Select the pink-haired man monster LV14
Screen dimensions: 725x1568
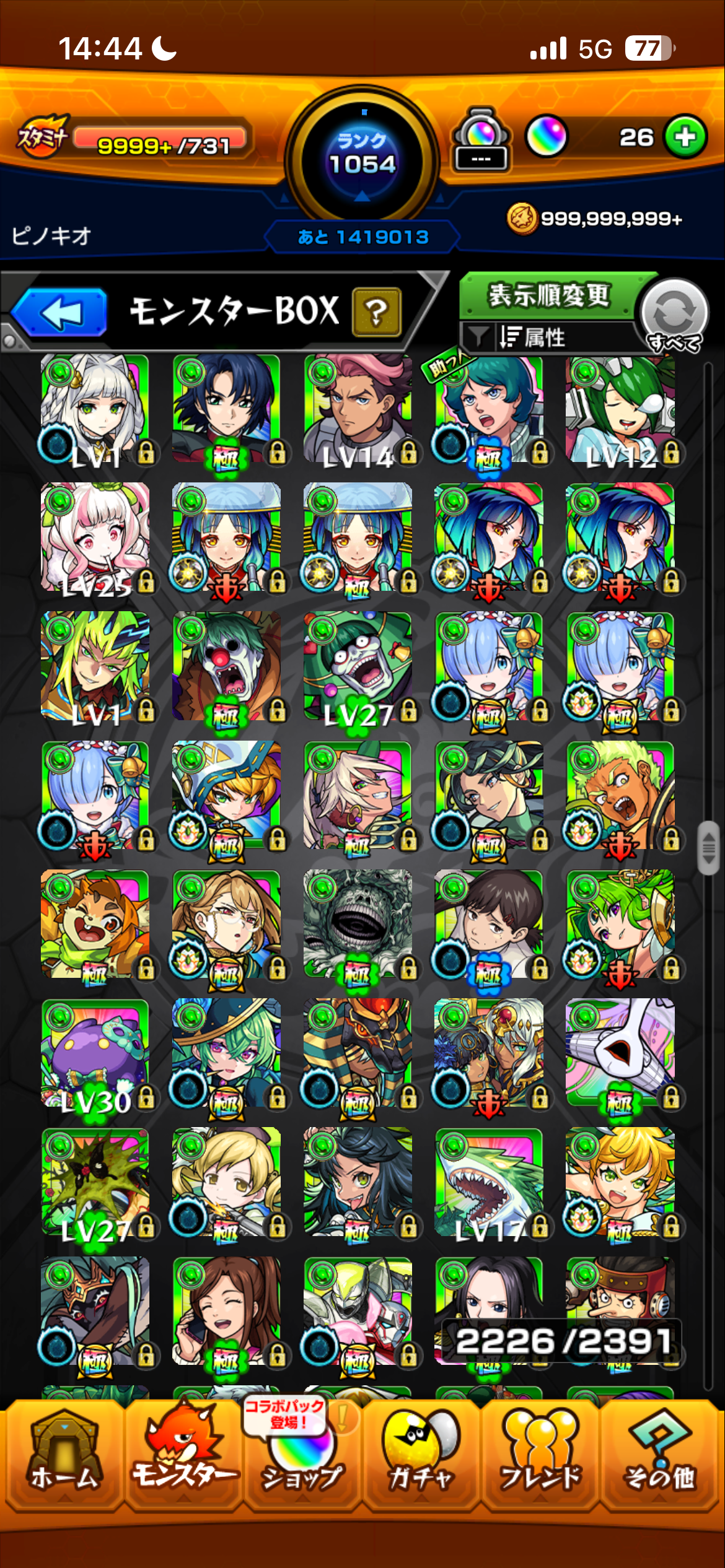coord(358,409)
